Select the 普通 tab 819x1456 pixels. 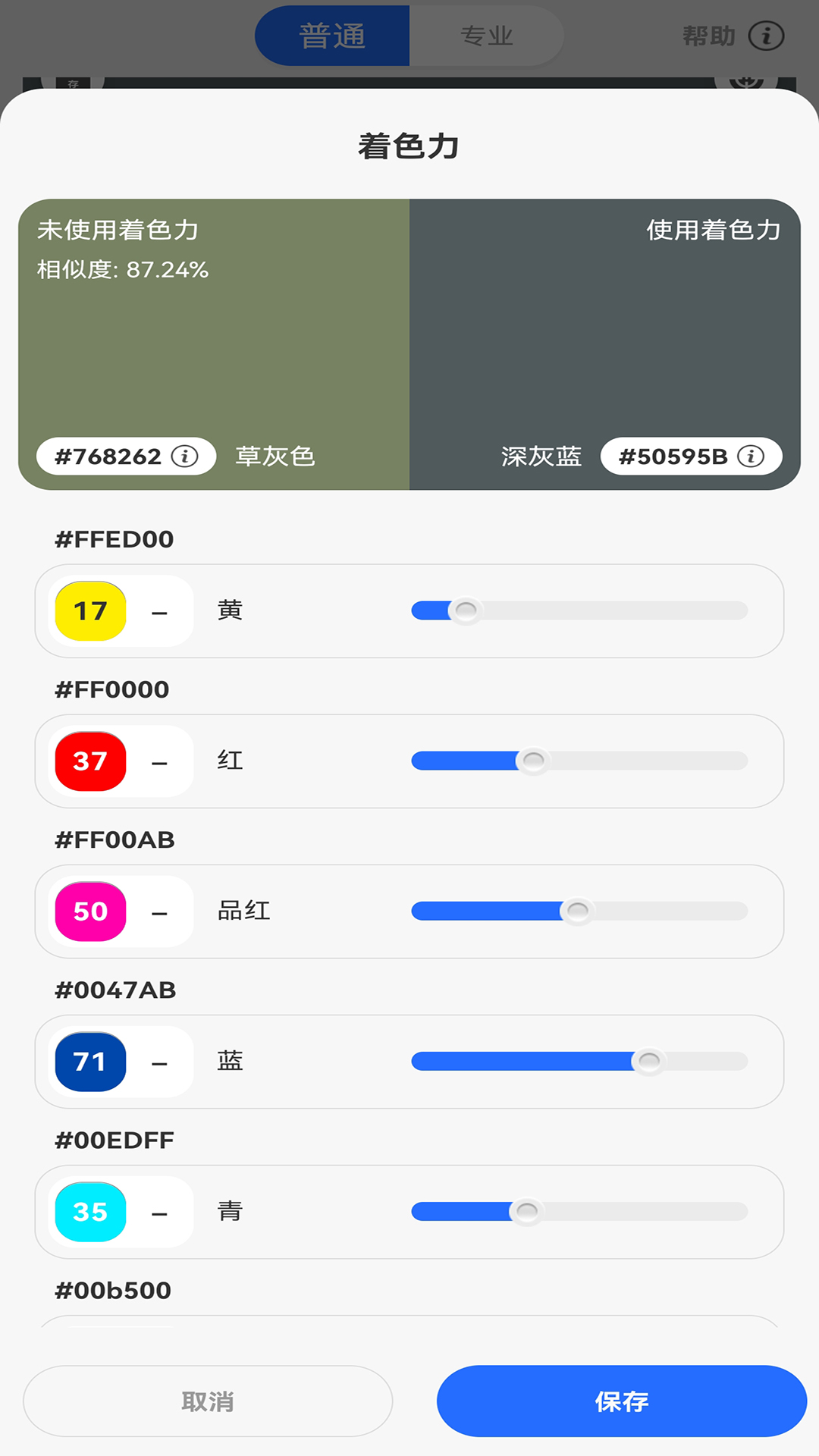(x=334, y=35)
